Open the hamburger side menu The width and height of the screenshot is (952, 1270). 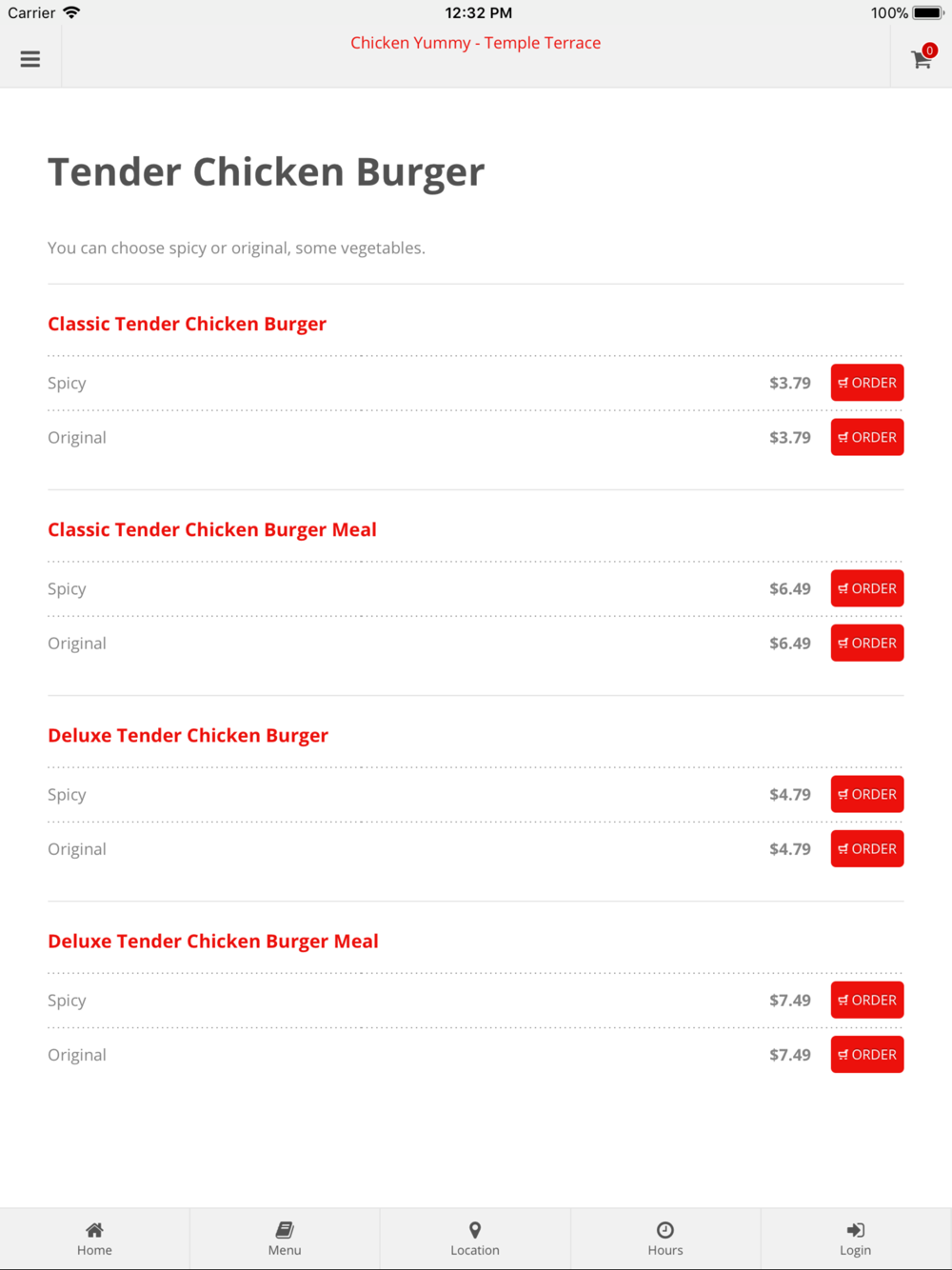click(x=30, y=59)
